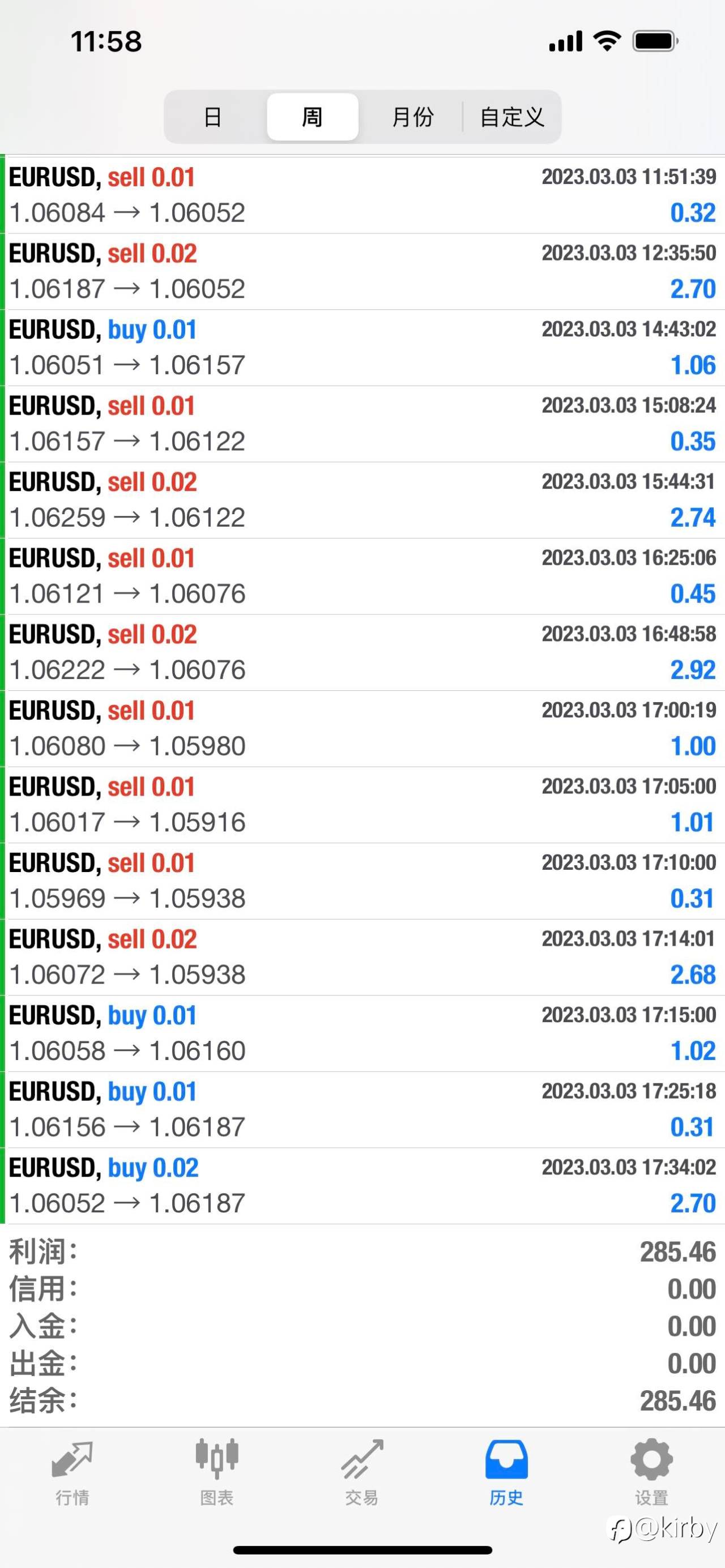Choose the 自定义 custom period

(511, 117)
